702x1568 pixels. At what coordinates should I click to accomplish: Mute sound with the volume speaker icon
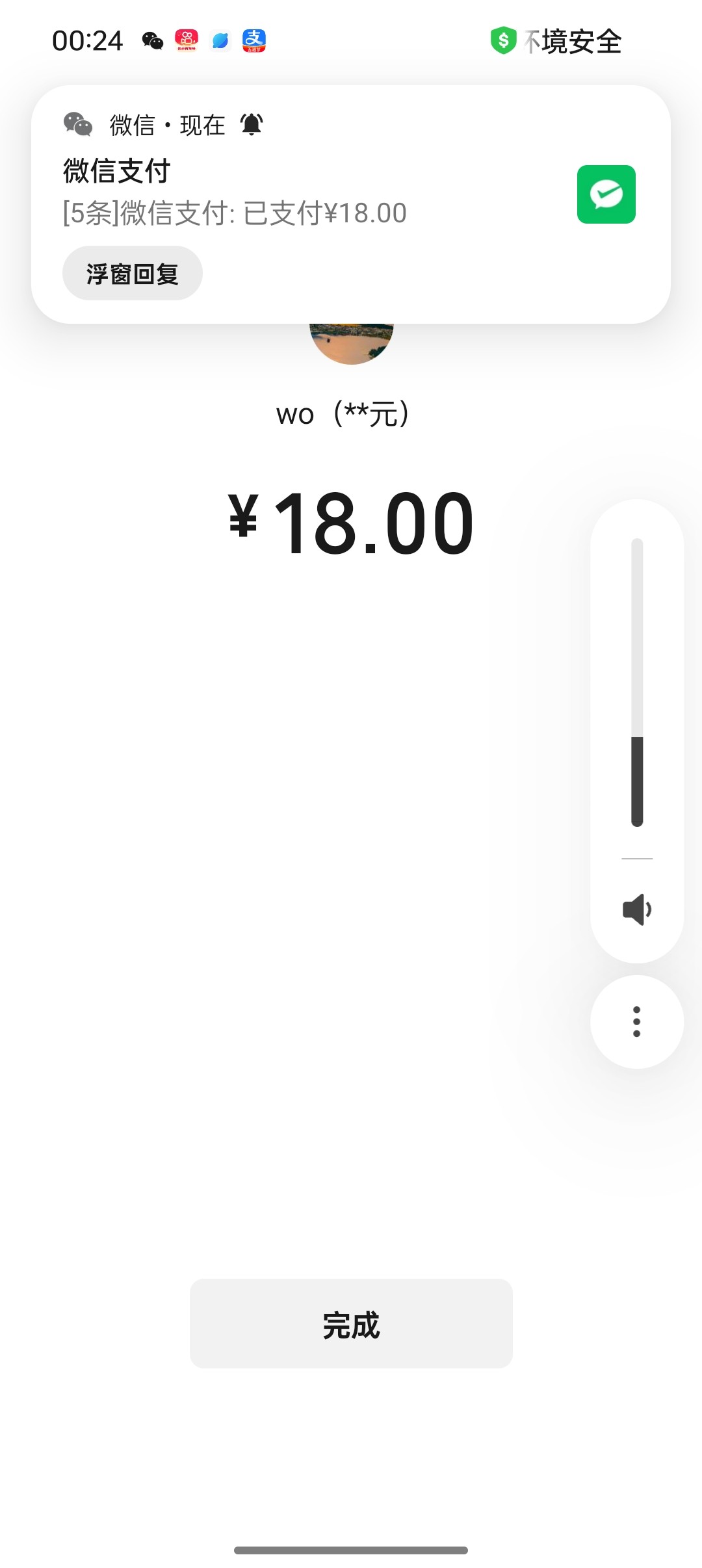[x=637, y=909]
